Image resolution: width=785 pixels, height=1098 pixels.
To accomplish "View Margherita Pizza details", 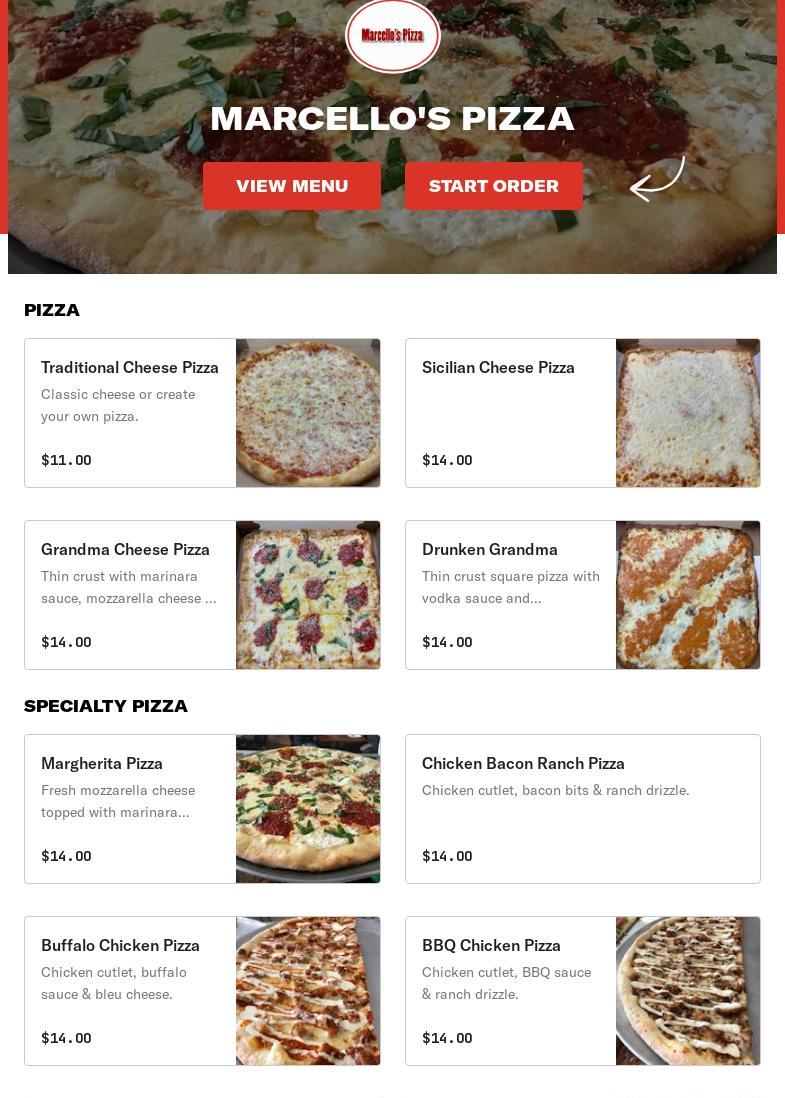I will coord(202,809).
